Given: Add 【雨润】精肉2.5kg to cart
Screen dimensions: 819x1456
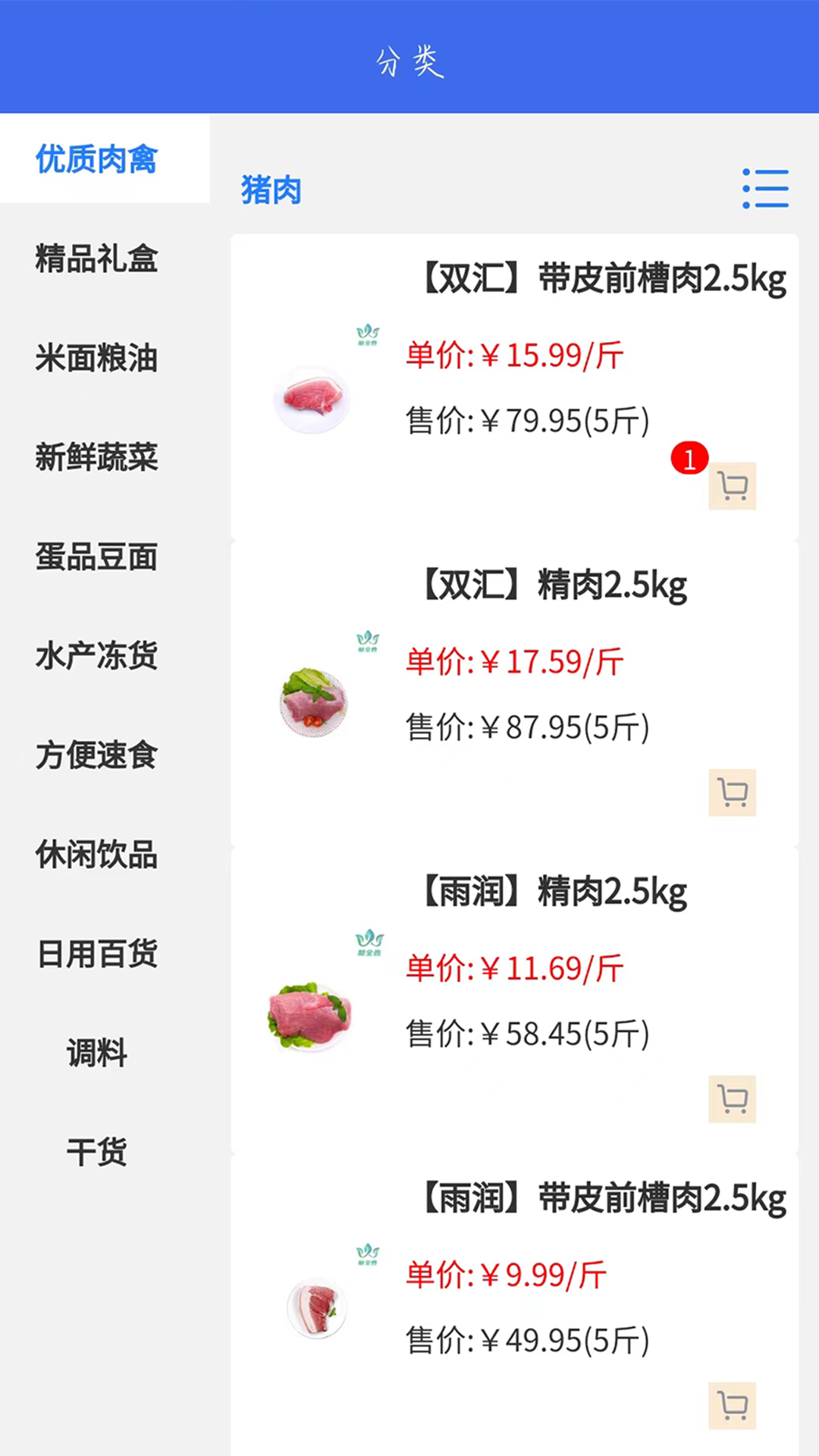Looking at the screenshot, I should click(732, 1099).
